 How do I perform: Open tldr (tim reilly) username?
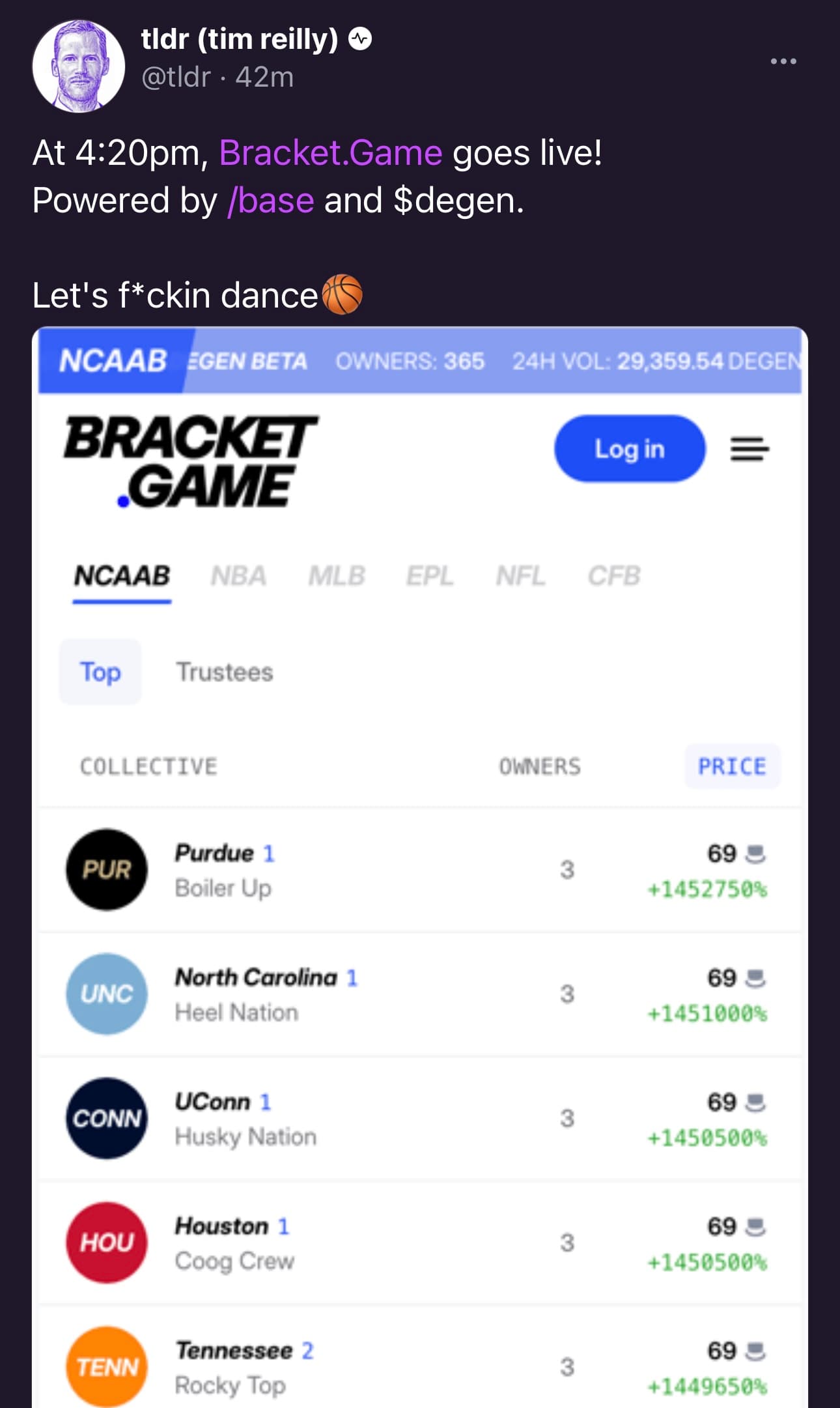[239, 40]
